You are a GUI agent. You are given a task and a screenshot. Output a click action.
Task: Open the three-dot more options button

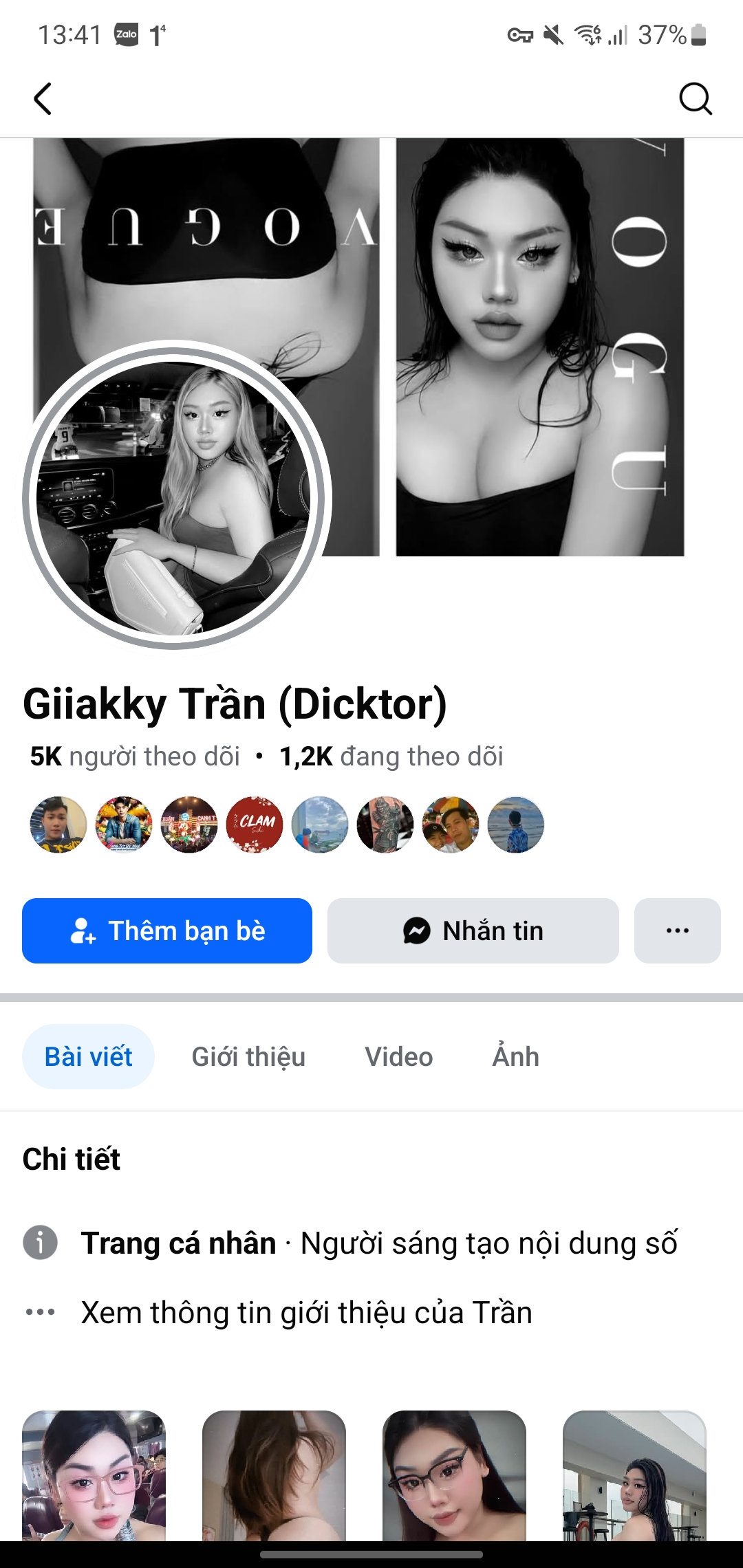pos(677,930)
